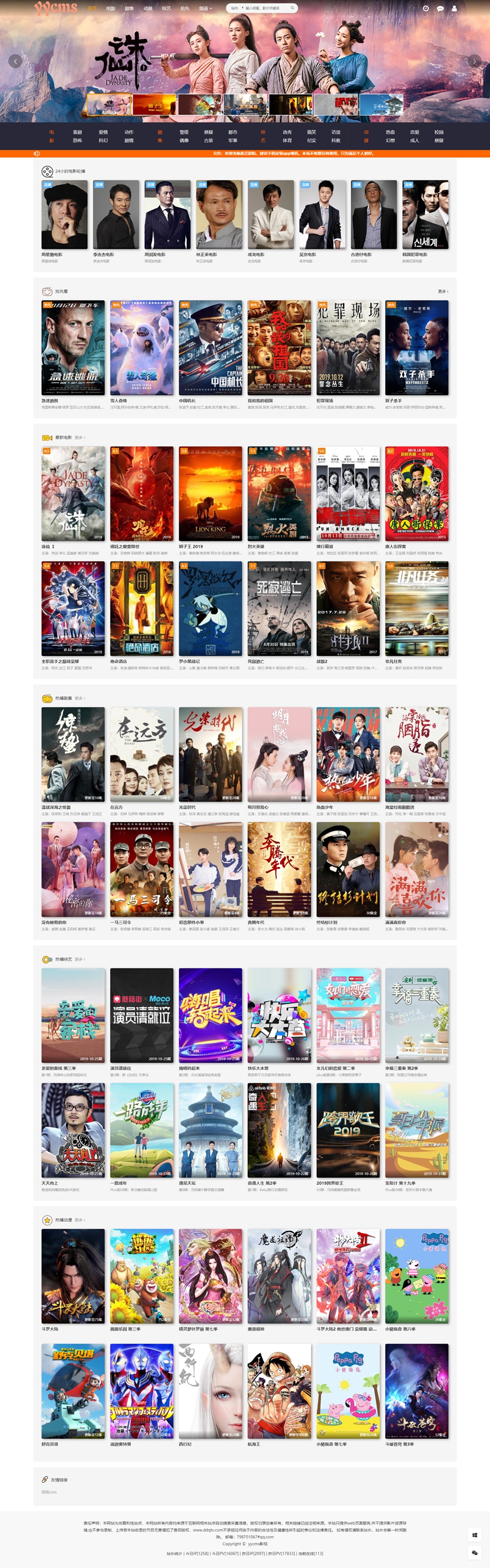This screenshot has height=1568, width=490.
Task: Select the 喜剧 movie genre link
Action: coord(77,132)
